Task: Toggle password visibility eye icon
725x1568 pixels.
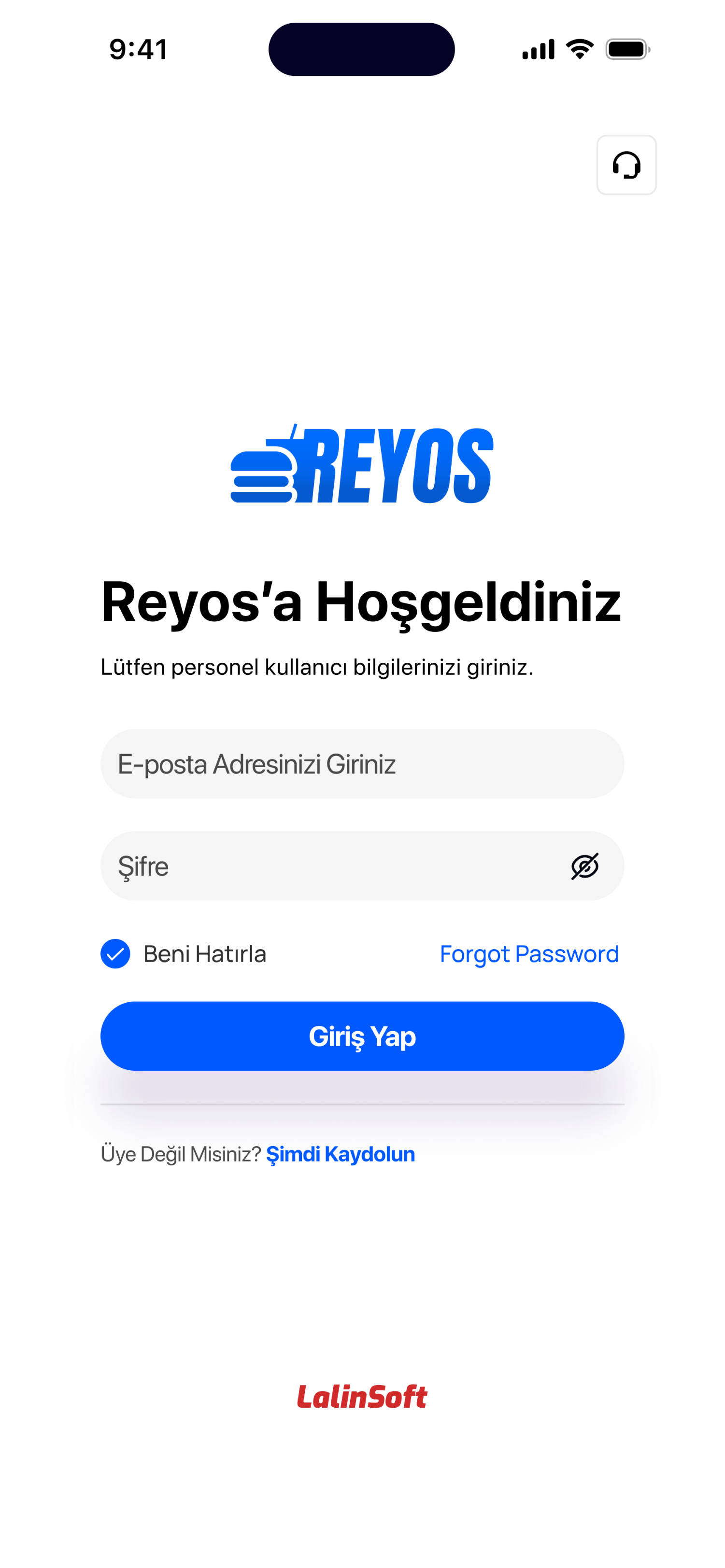Action: 584,866
